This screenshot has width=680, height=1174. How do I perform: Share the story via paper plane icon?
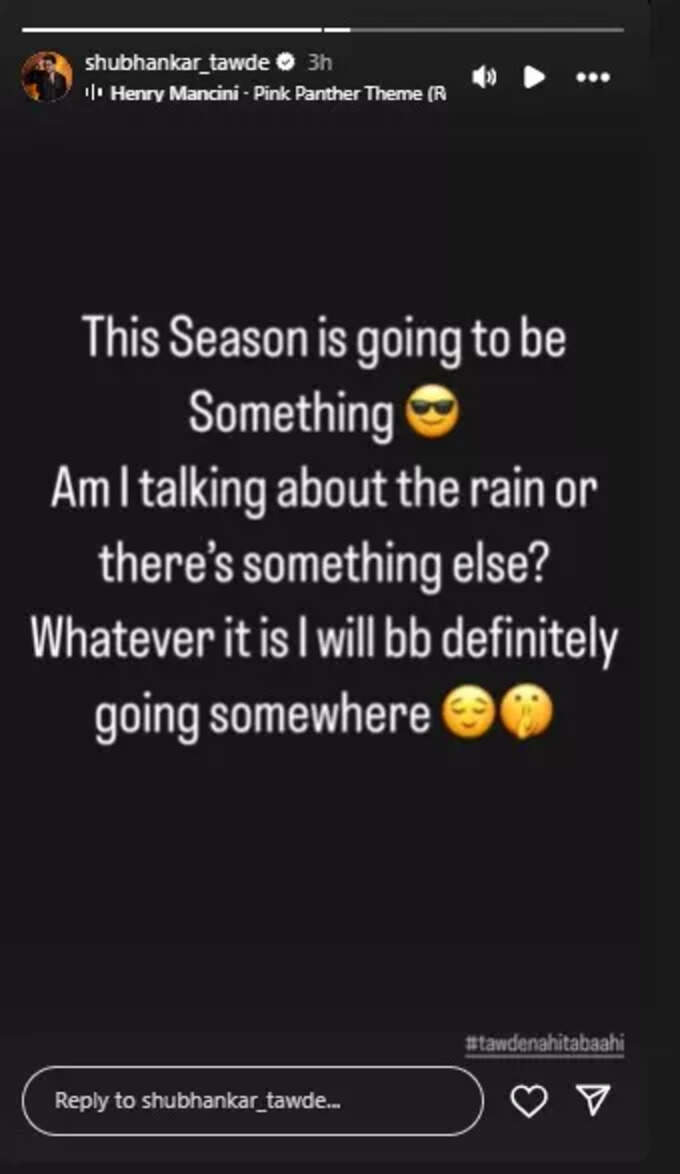[x=594, y=1101]
